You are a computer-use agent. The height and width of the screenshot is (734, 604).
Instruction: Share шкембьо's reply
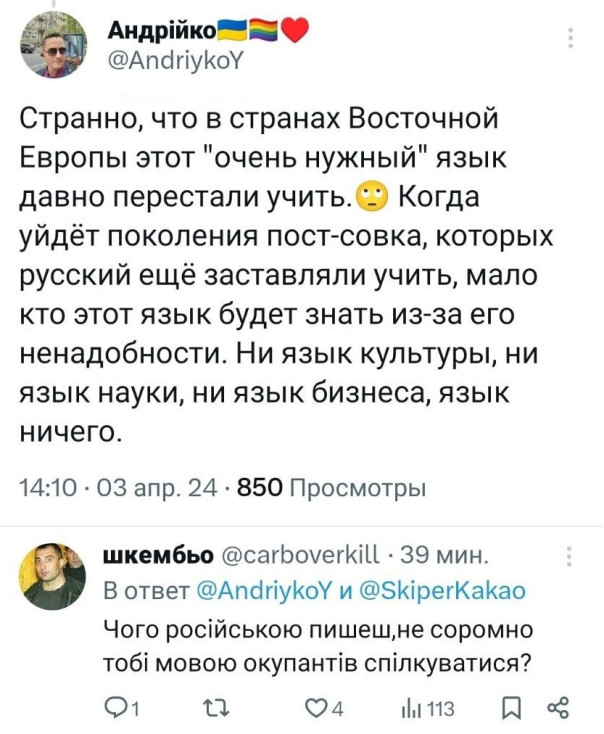(558, 709)
